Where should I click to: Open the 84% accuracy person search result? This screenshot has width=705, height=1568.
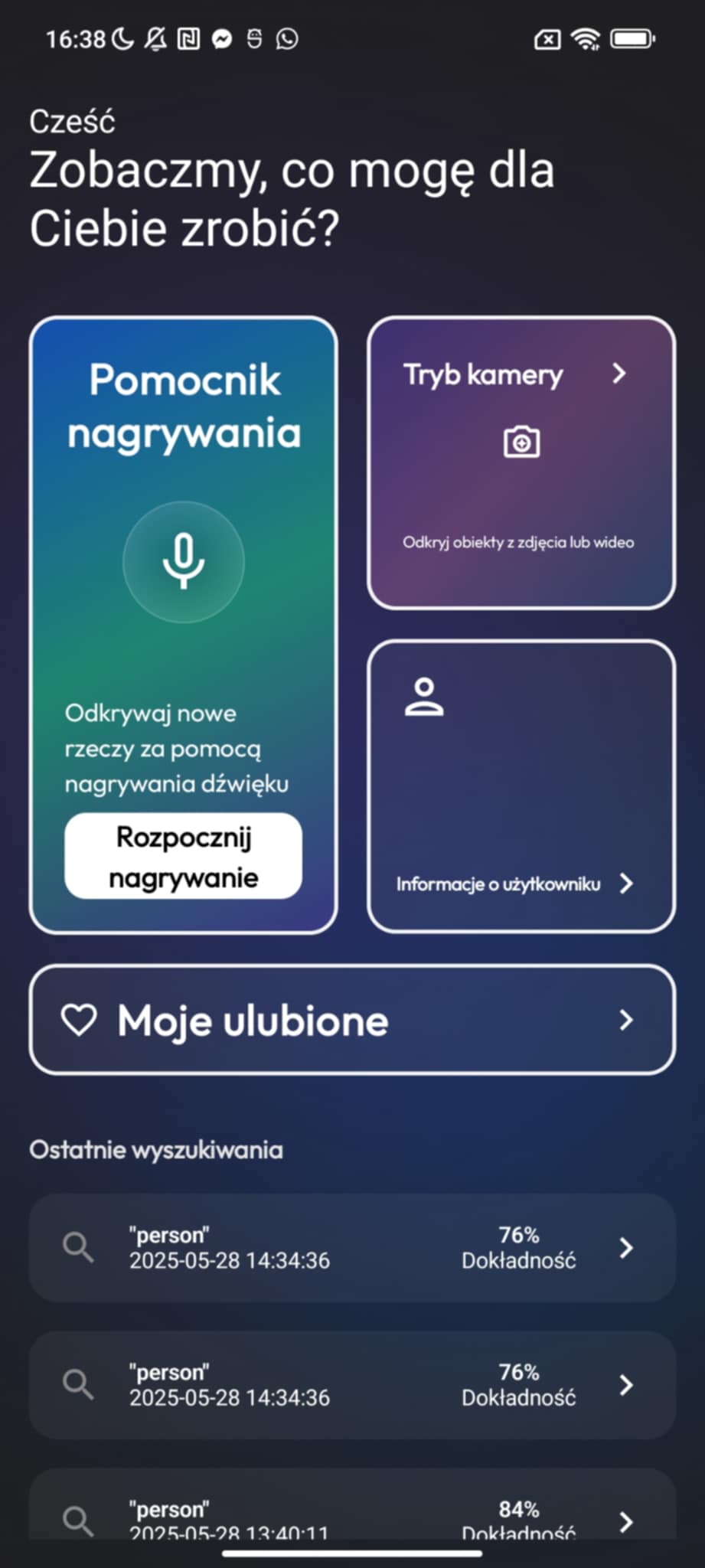pyautogui.click(x=352, y=1504)
